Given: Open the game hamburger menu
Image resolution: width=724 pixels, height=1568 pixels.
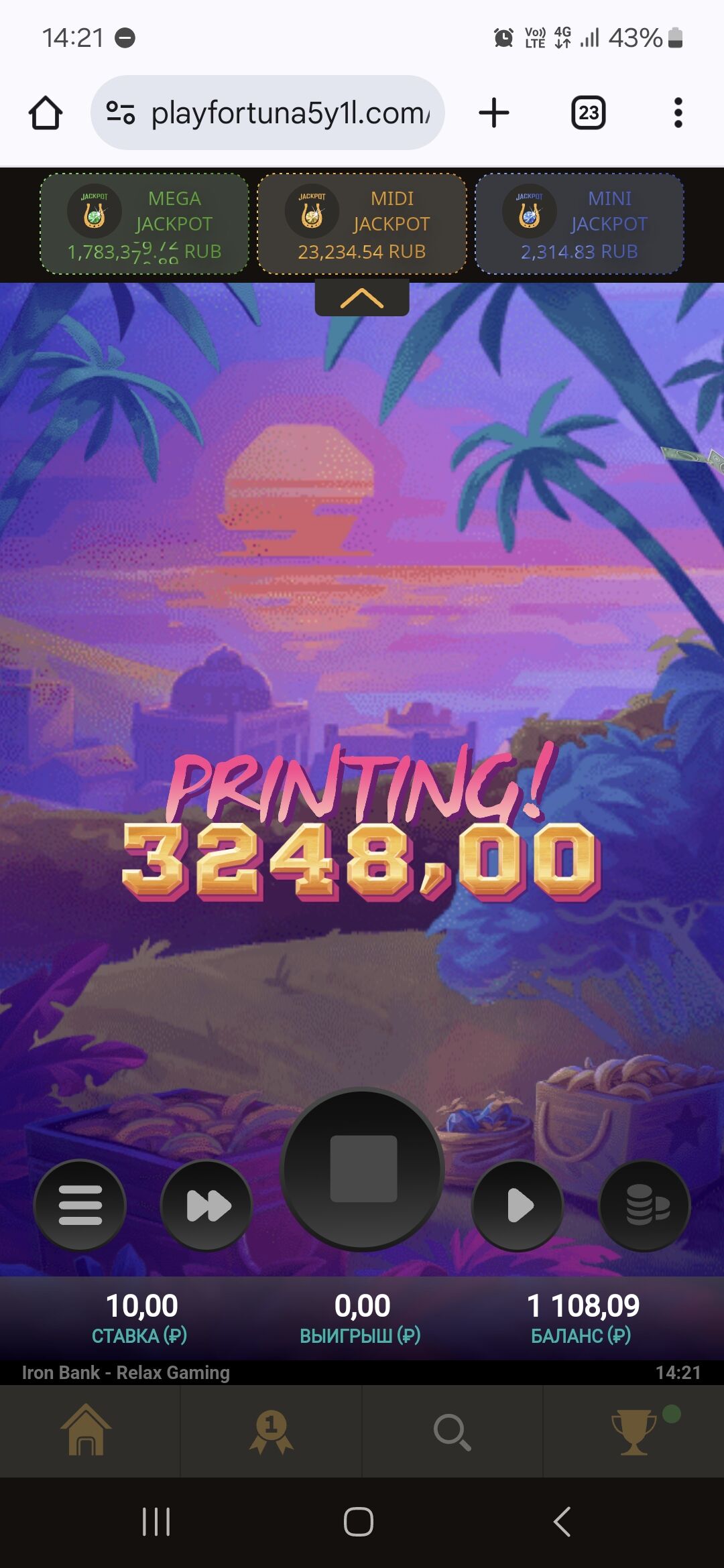Looking at the screenshot, I should click(x=80, y=1205).
